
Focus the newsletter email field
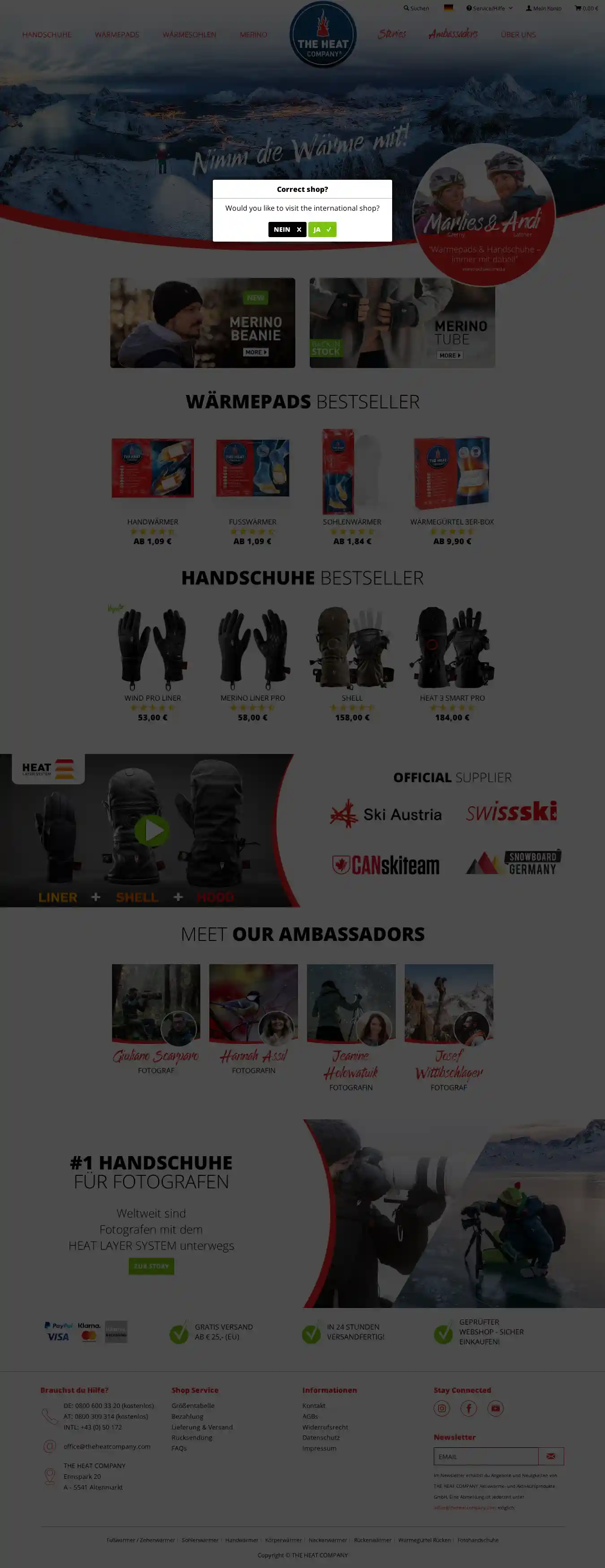point(486,1456)
